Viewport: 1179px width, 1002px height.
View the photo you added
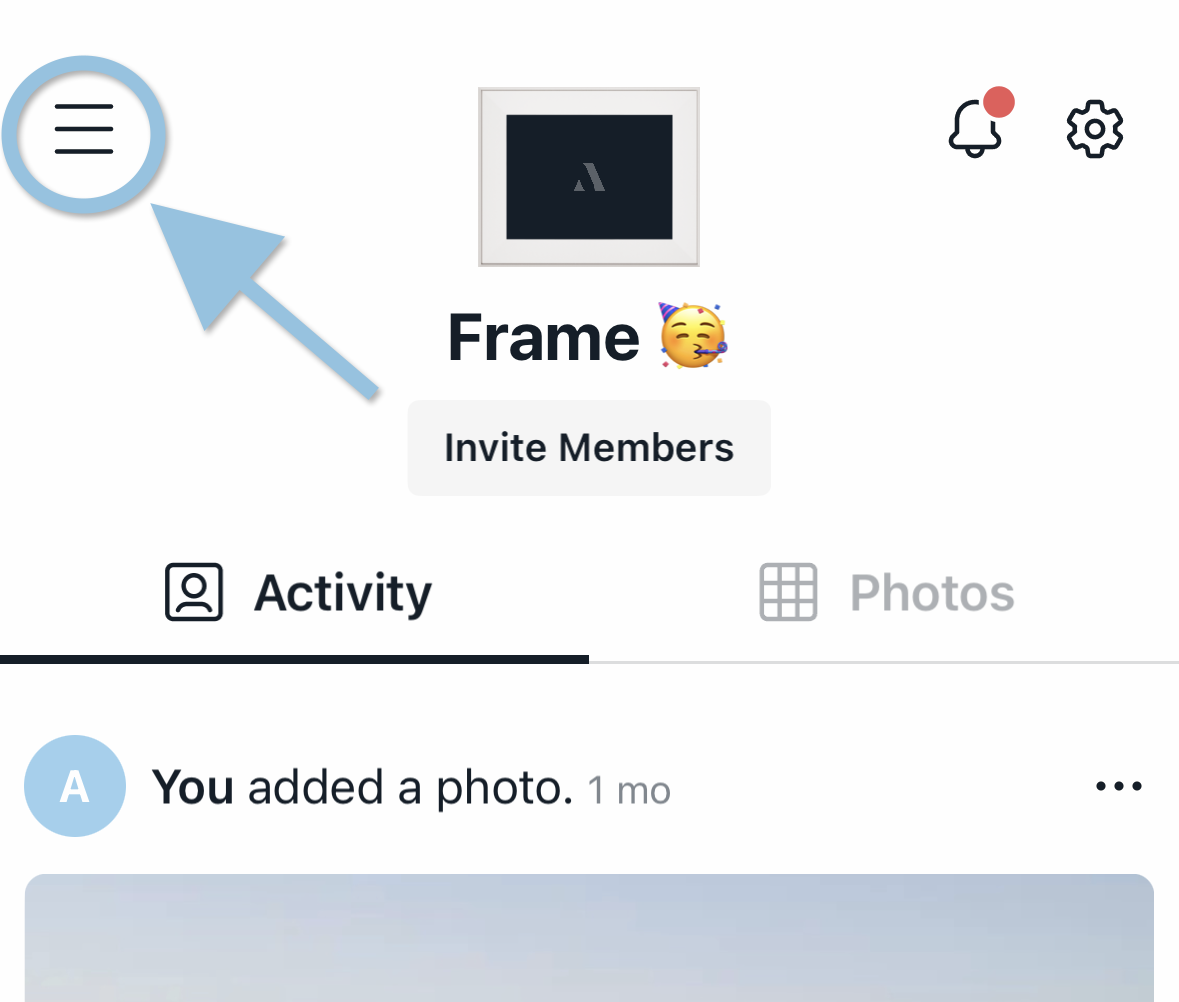589,938
